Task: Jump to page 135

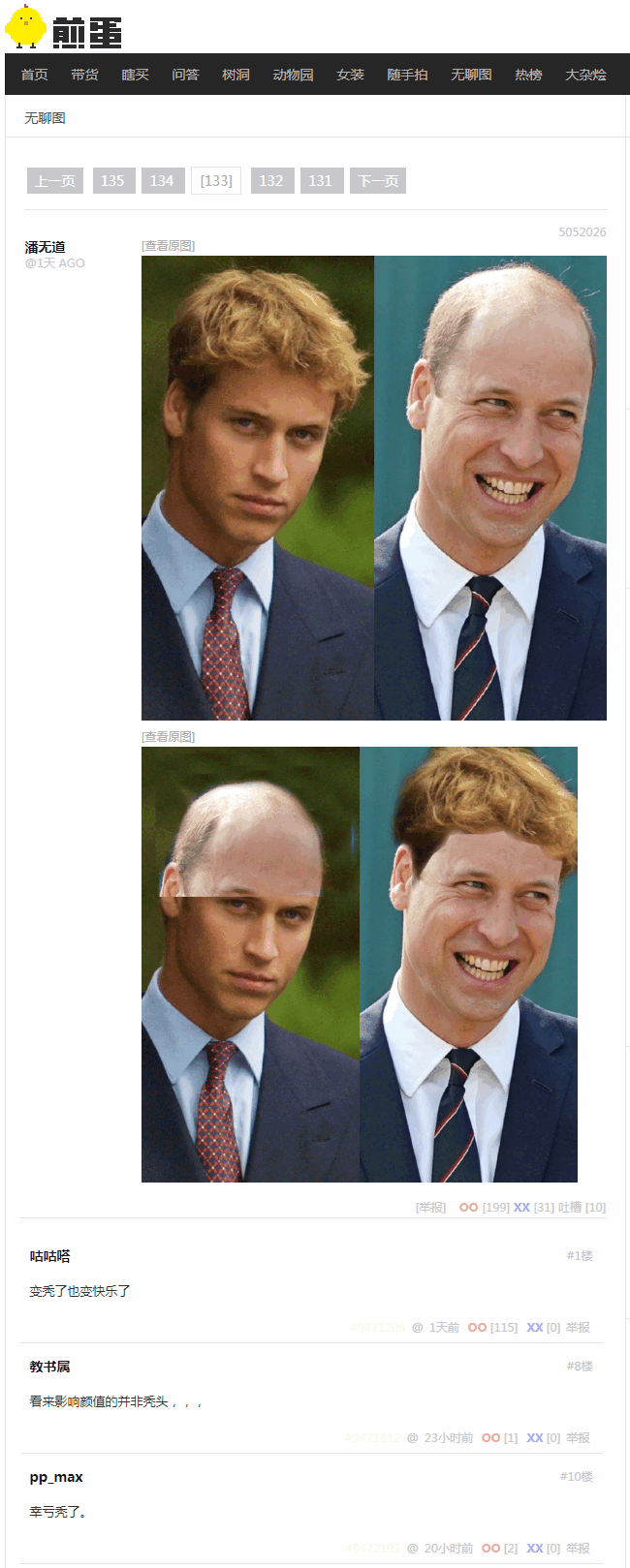Action: (x=113, y=181)
